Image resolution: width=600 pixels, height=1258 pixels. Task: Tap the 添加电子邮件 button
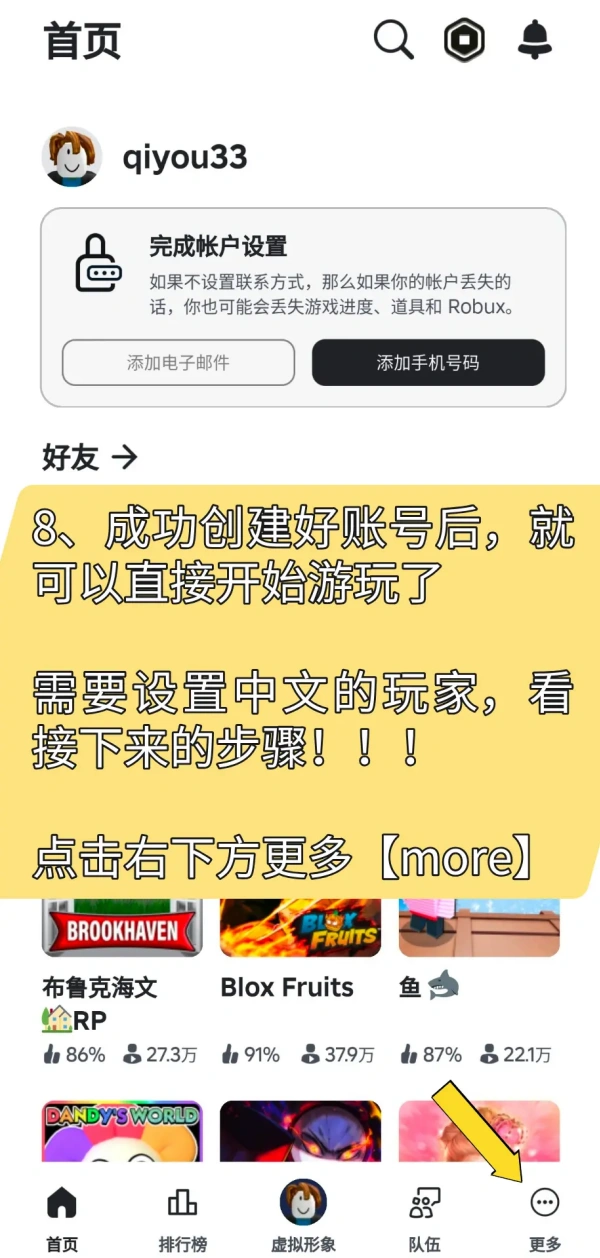coord(178,362)
